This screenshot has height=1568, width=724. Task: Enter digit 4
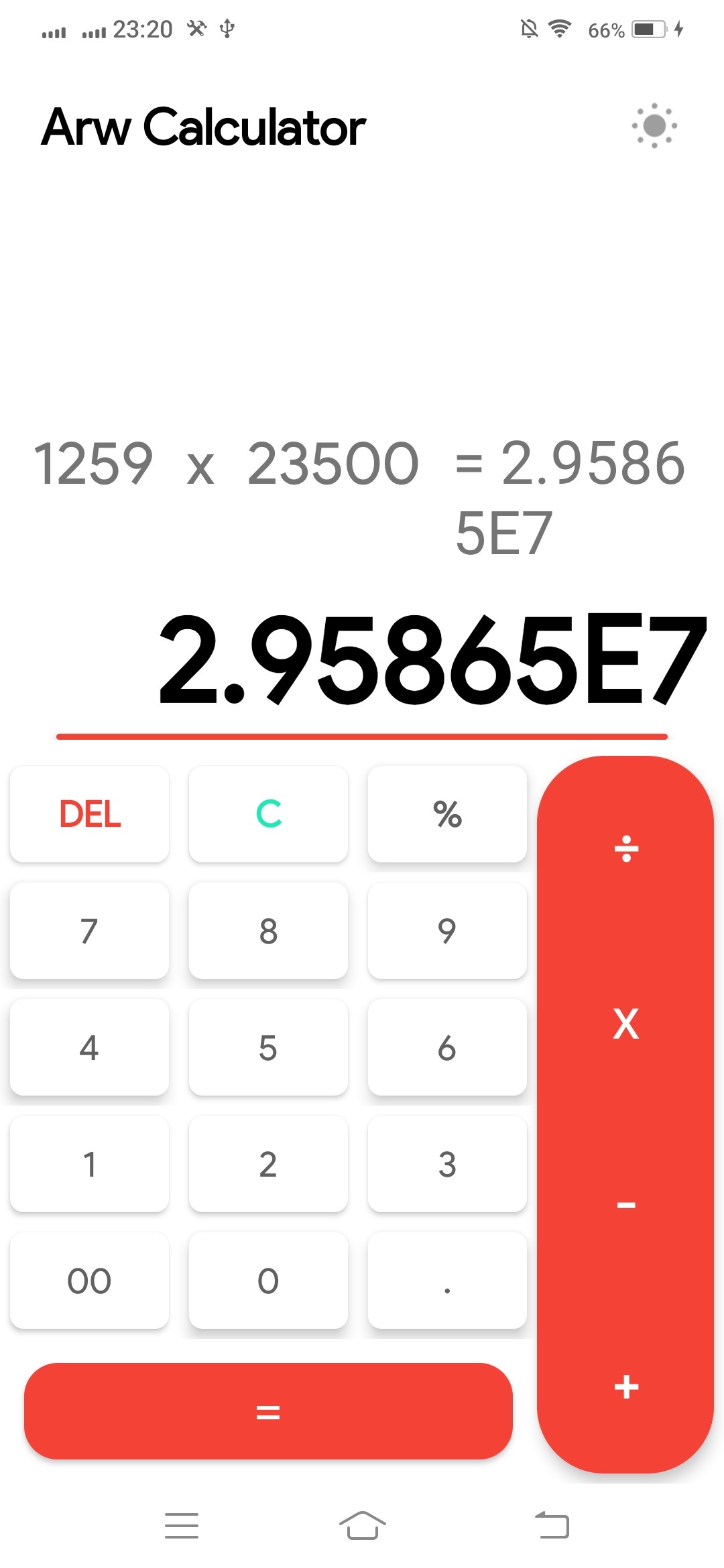[x=90, y=1047]
